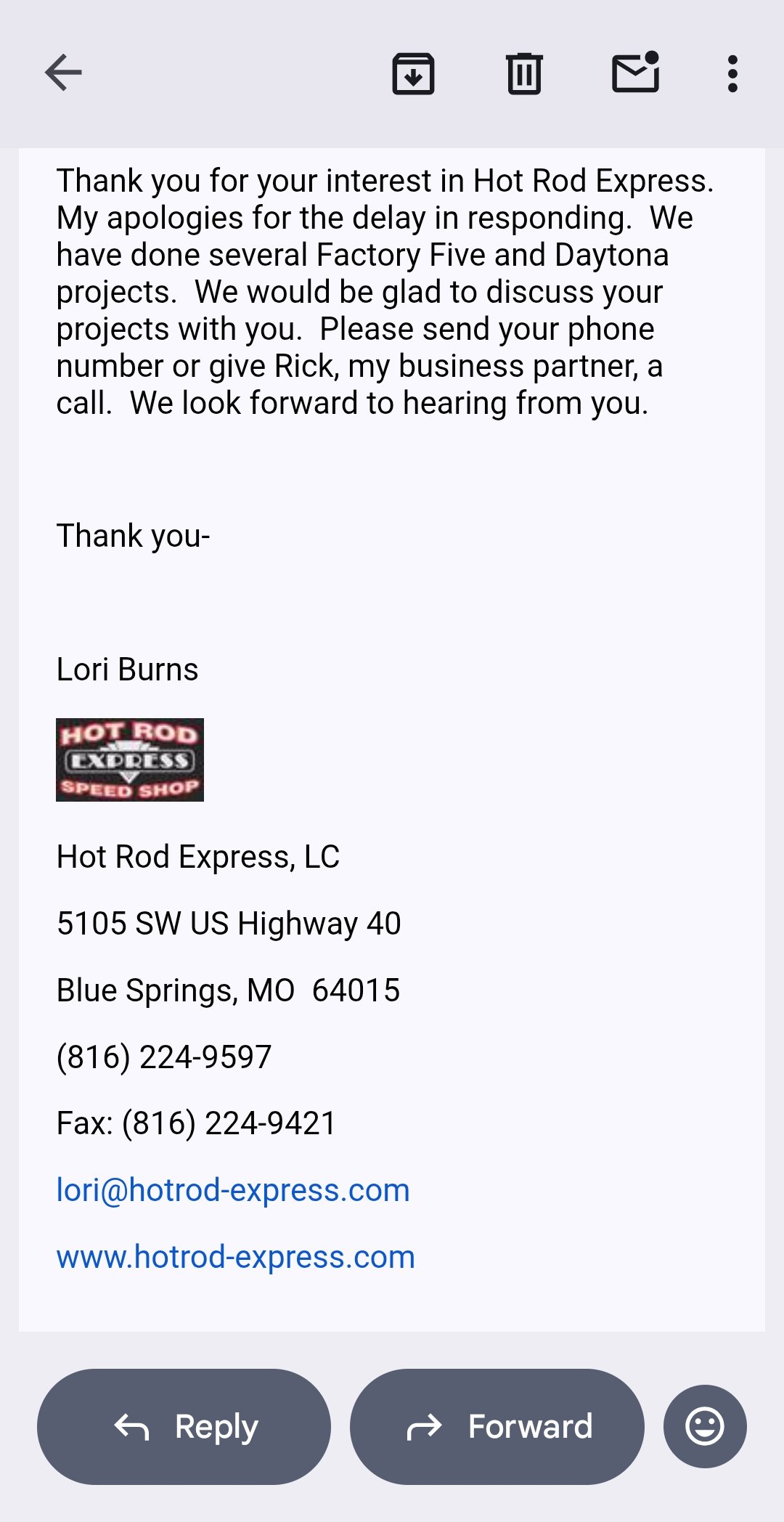Viewport: 784px width, 1522px height.
Task: Delete this email
Action: point(524,74)
